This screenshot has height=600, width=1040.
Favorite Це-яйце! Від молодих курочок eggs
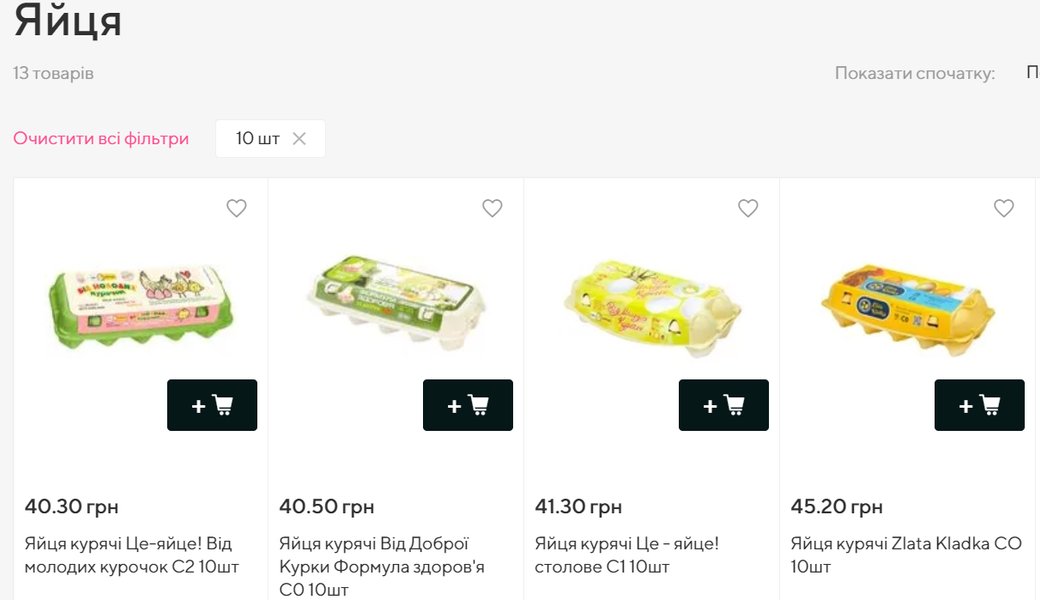(236, 208)
